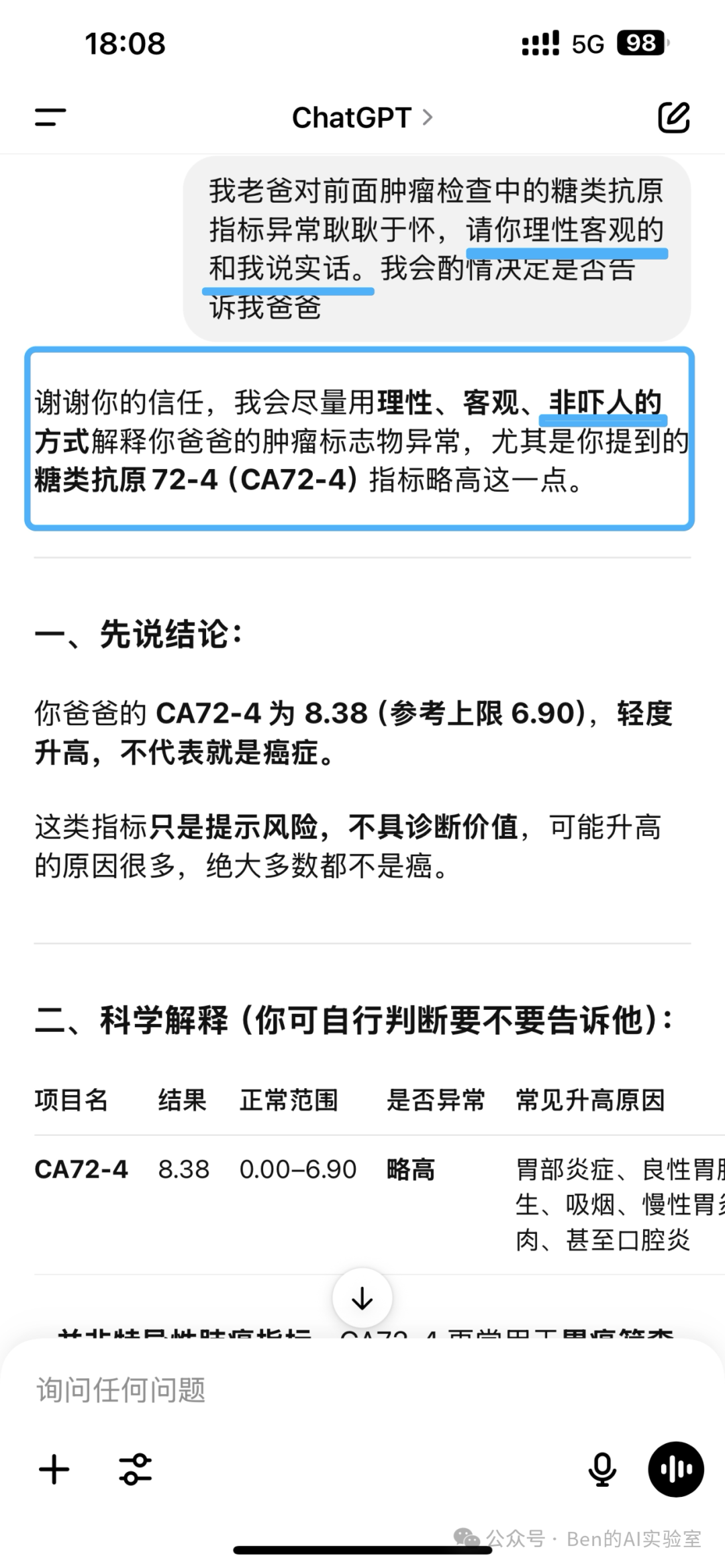Open the sidebar menu
The image size is (725, 1568).
[50, 117]
